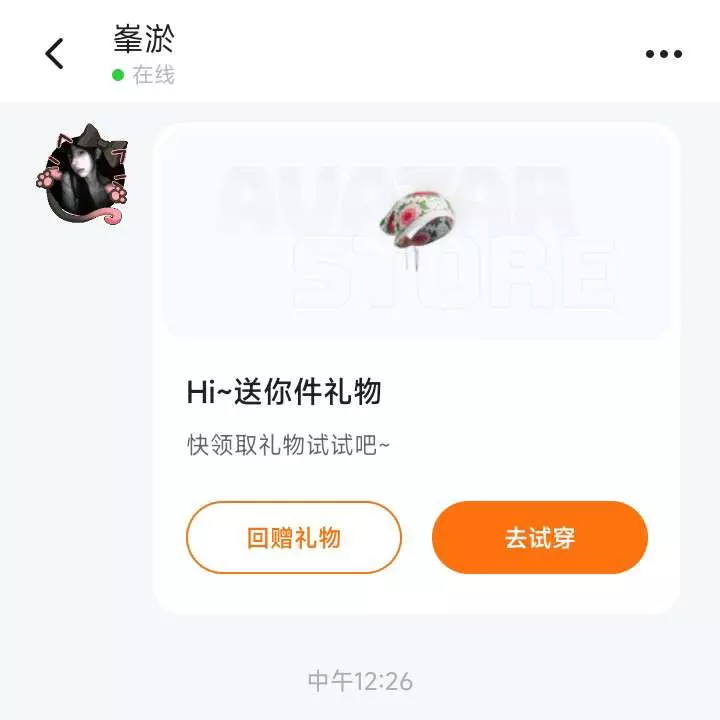Image resolution: width=720 pixels, height=720 pixels.
Task: Try on the gift with 去试穿
Action: point(539,538)
